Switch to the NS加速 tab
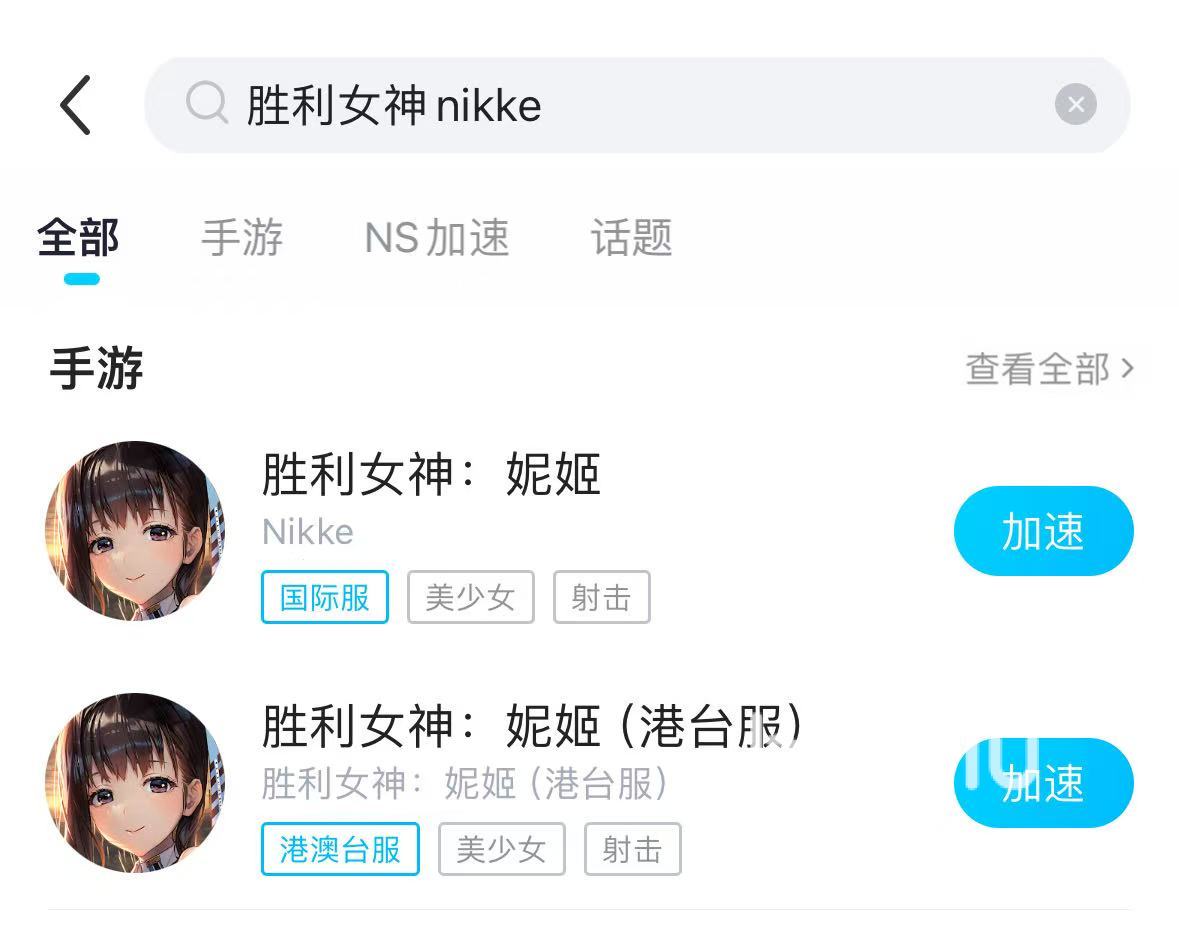This screenshot has width=1179, height=930. 437,239
